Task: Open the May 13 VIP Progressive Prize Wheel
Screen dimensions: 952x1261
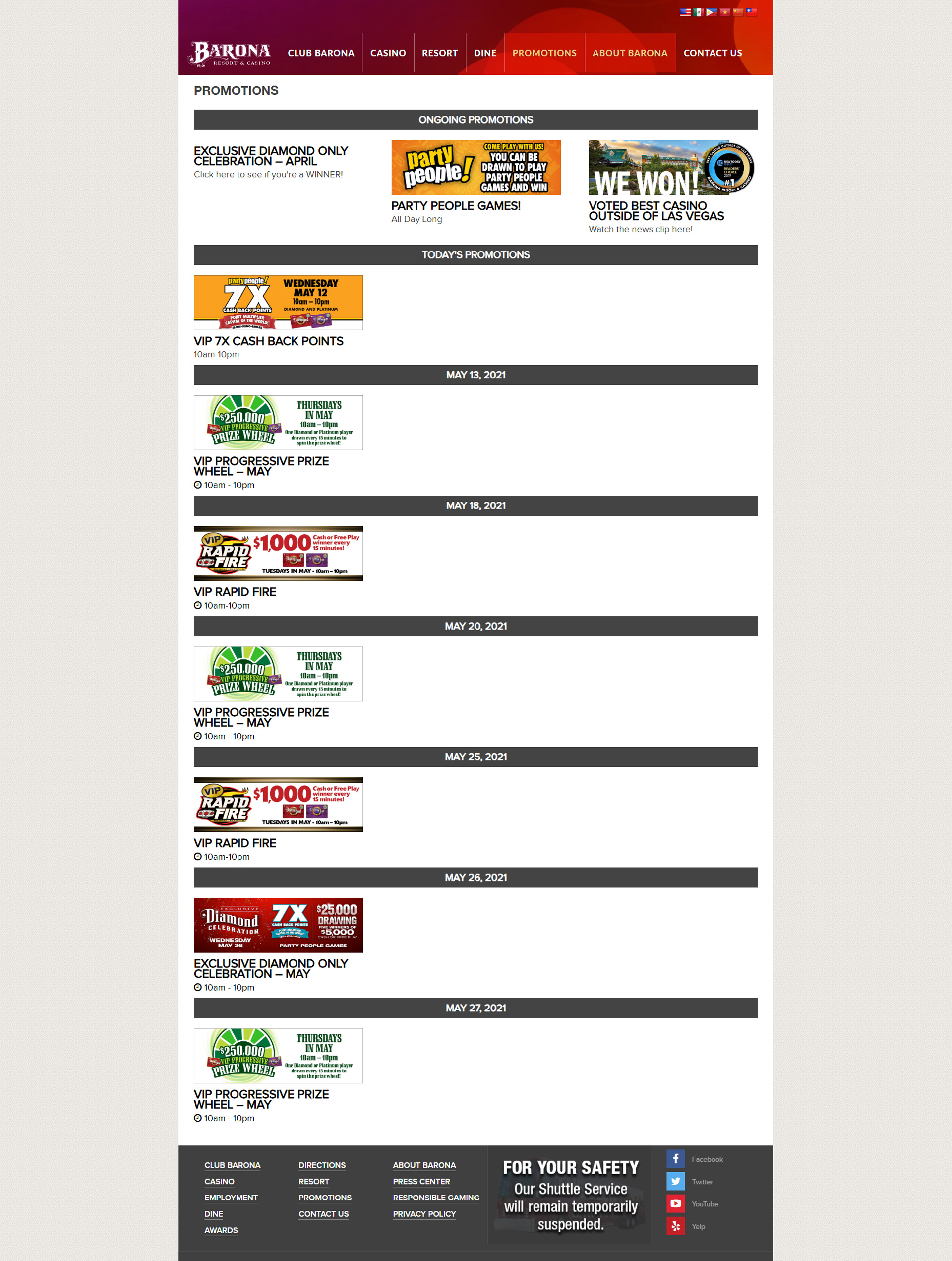Action: [278, 423]
